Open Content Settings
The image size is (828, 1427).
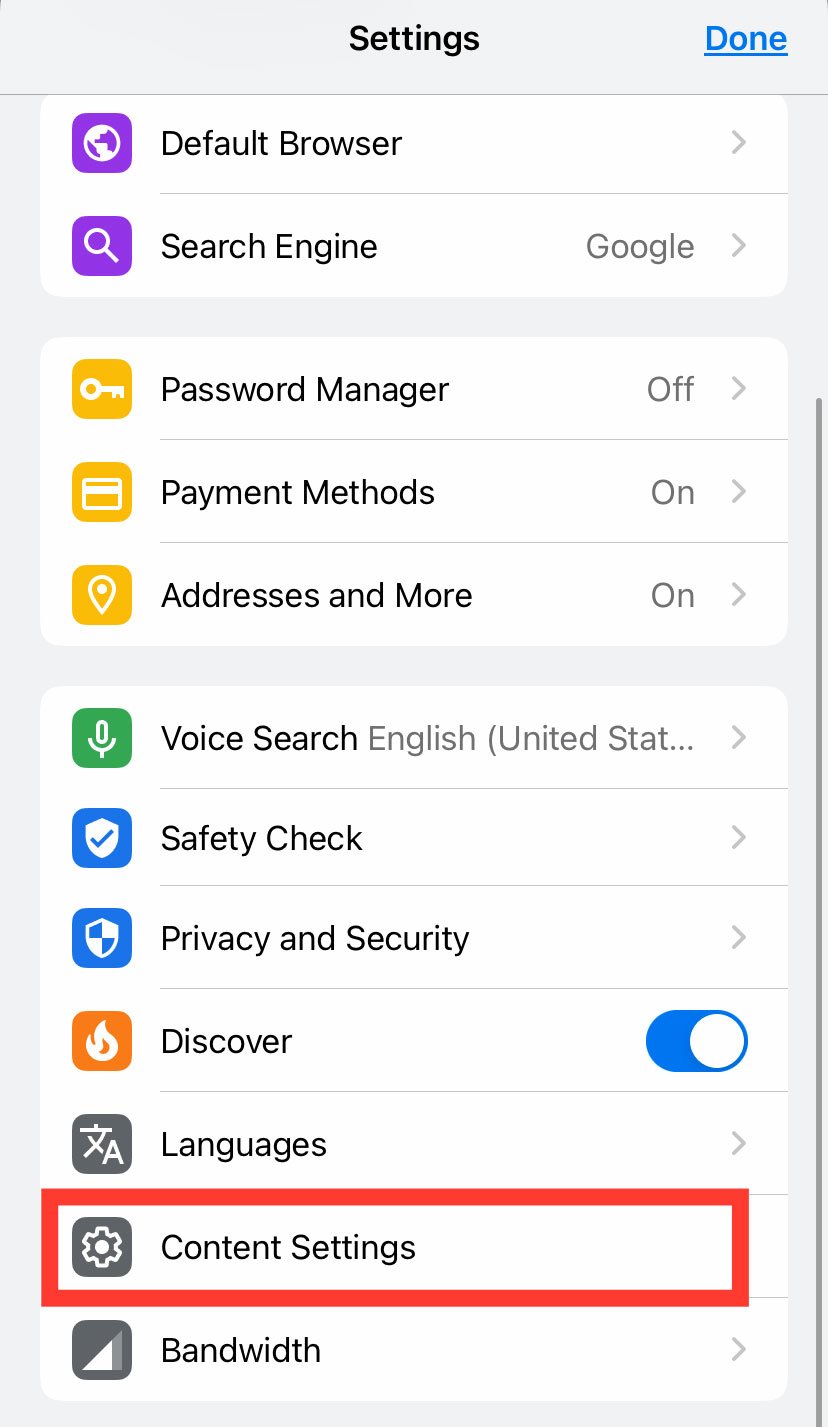414,1247
